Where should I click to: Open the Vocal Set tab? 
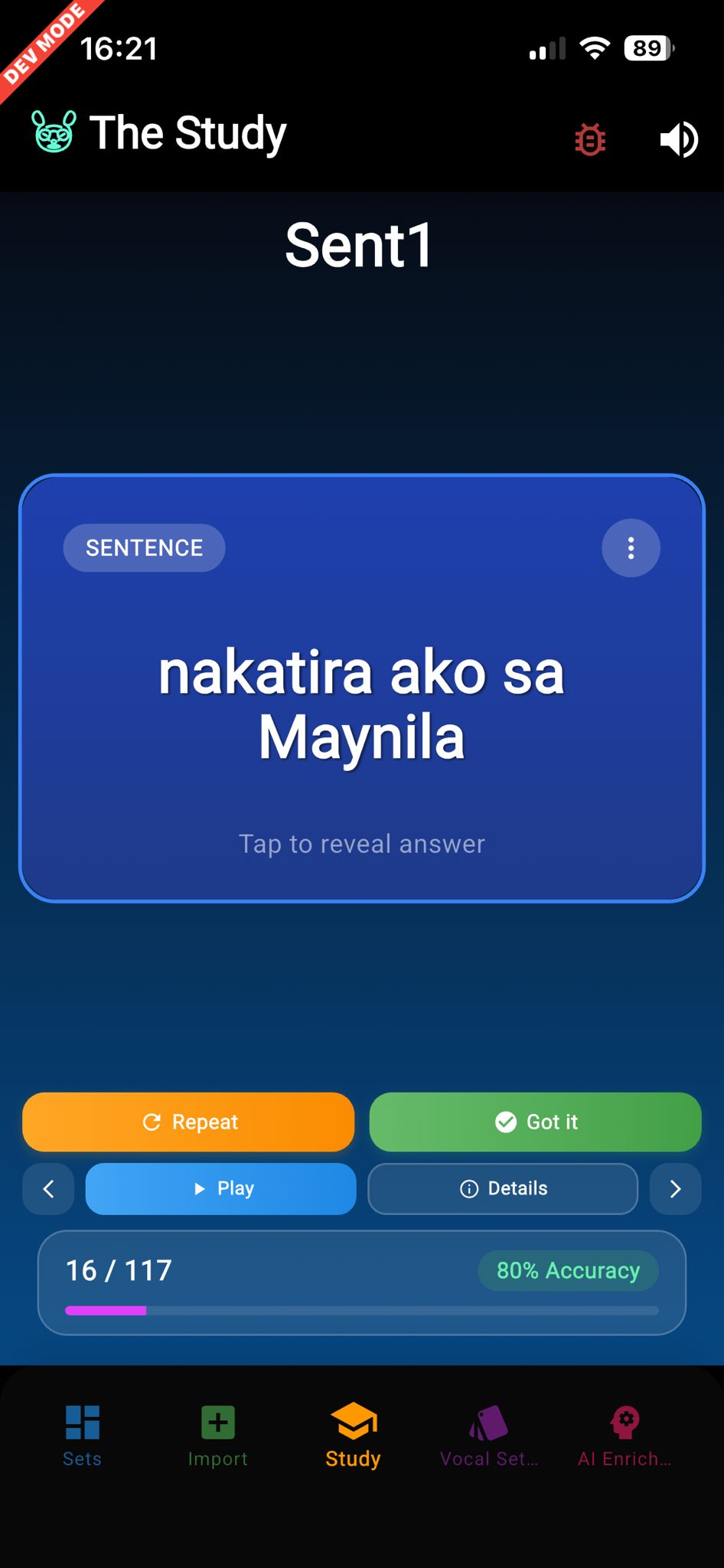[x=489, y=1436]
